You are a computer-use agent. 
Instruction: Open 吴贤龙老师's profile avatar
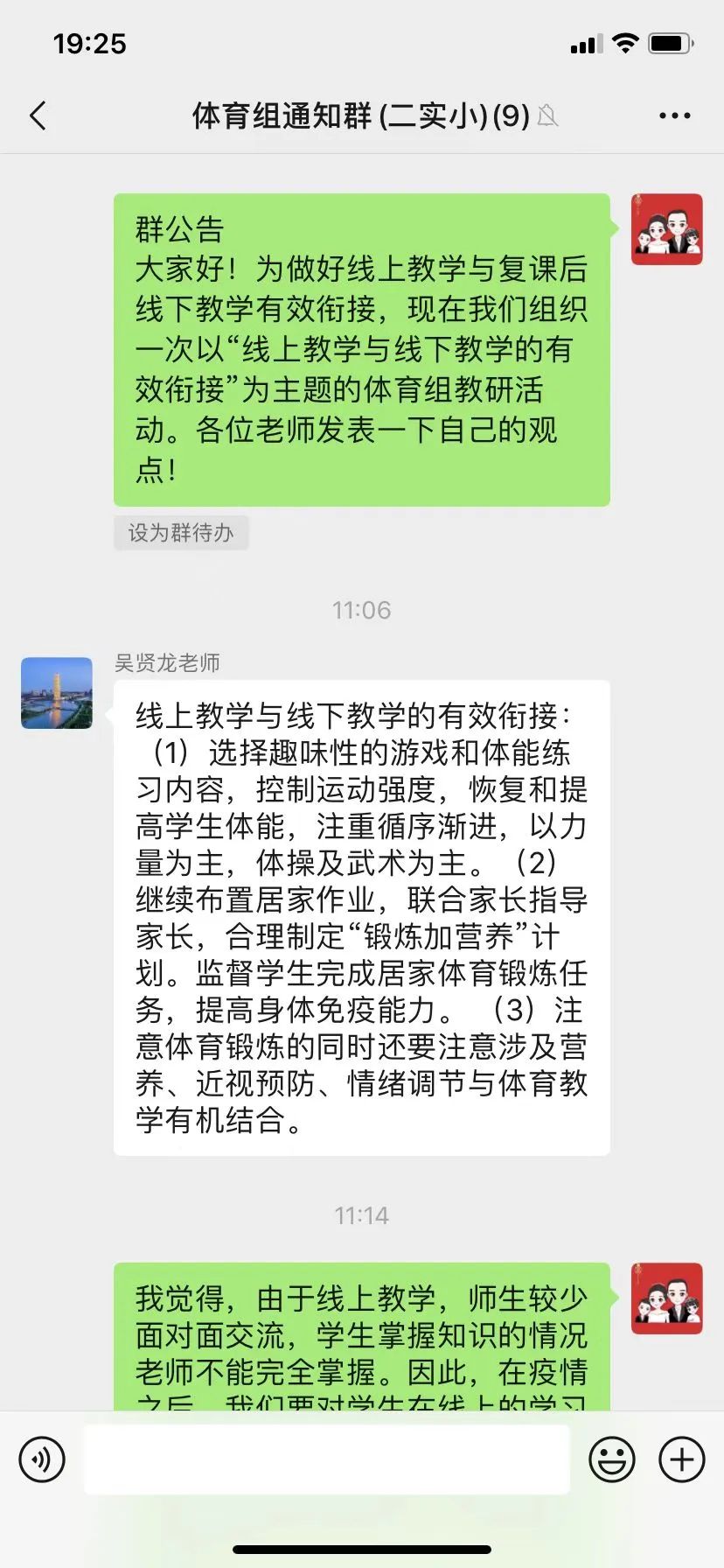[57, 693]
